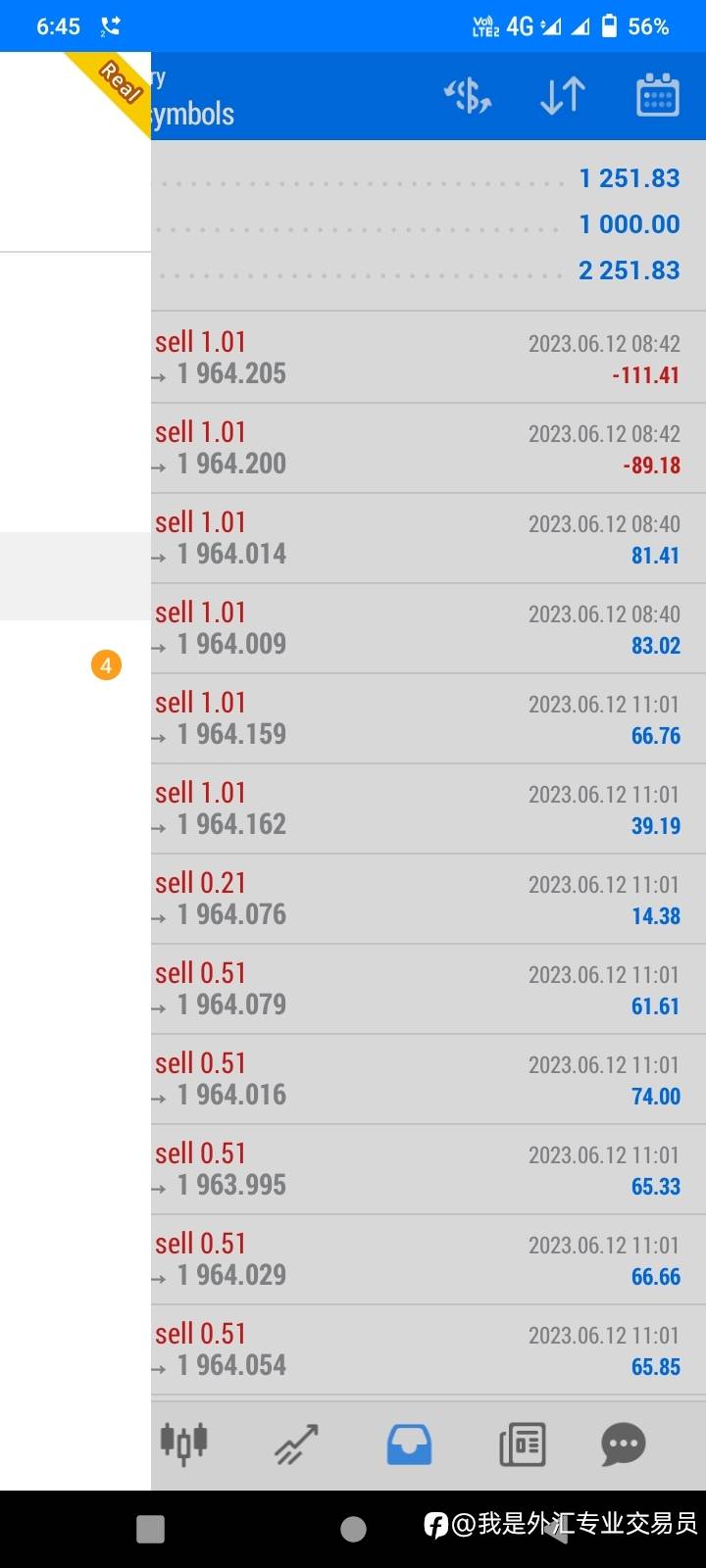The image size is (706, 1568).
Task: Open the sell 0.21 deal at 1 964.076
Action: click(x=428, y=899)
